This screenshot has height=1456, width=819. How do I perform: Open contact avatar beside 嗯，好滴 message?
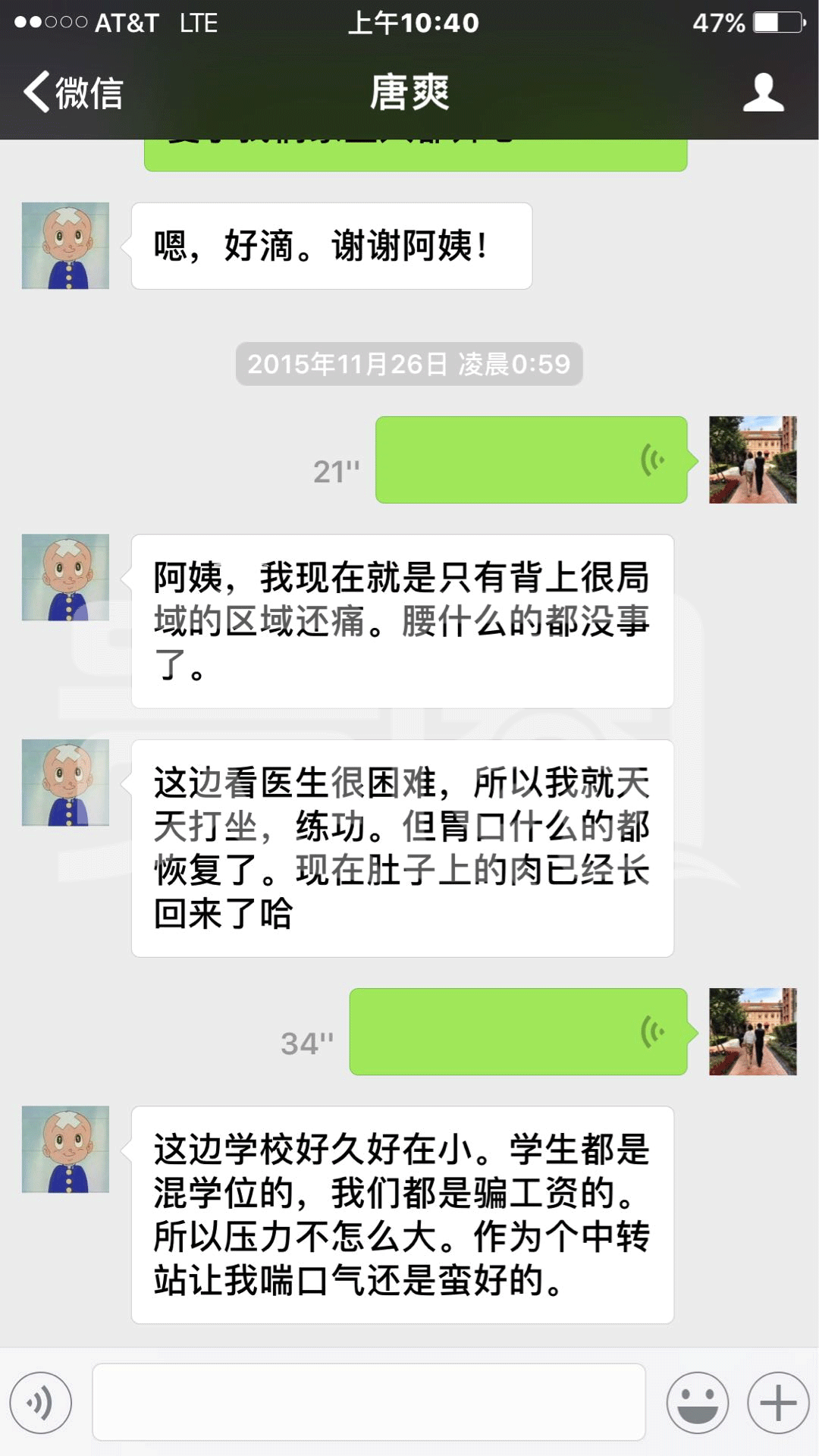pyautogui.click(x=65, y=246)
